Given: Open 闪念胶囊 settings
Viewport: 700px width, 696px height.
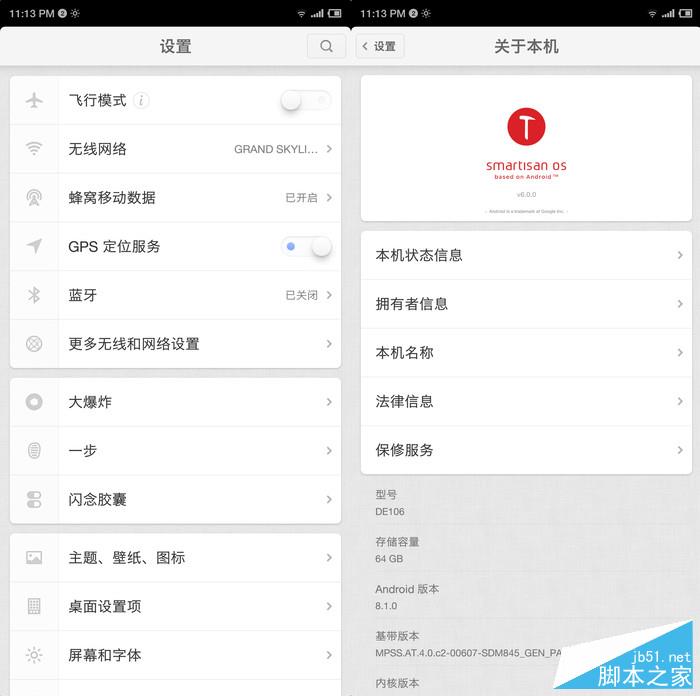Looking at the screenshot, I should tap(175, 499).
